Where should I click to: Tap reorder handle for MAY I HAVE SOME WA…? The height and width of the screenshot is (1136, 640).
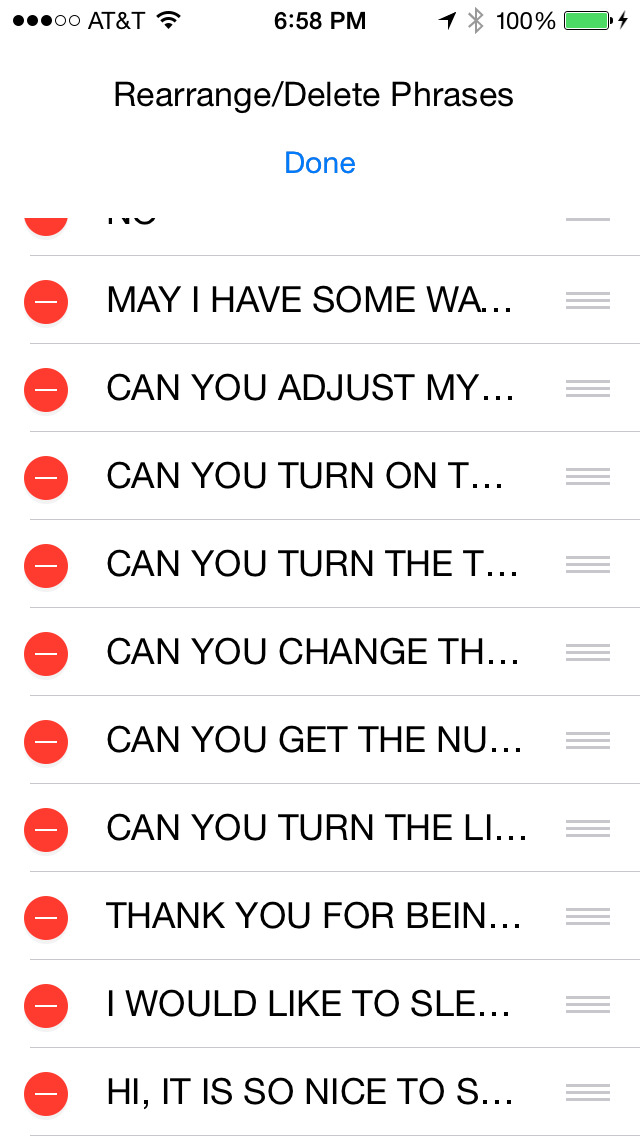click(x=588, y=301)
